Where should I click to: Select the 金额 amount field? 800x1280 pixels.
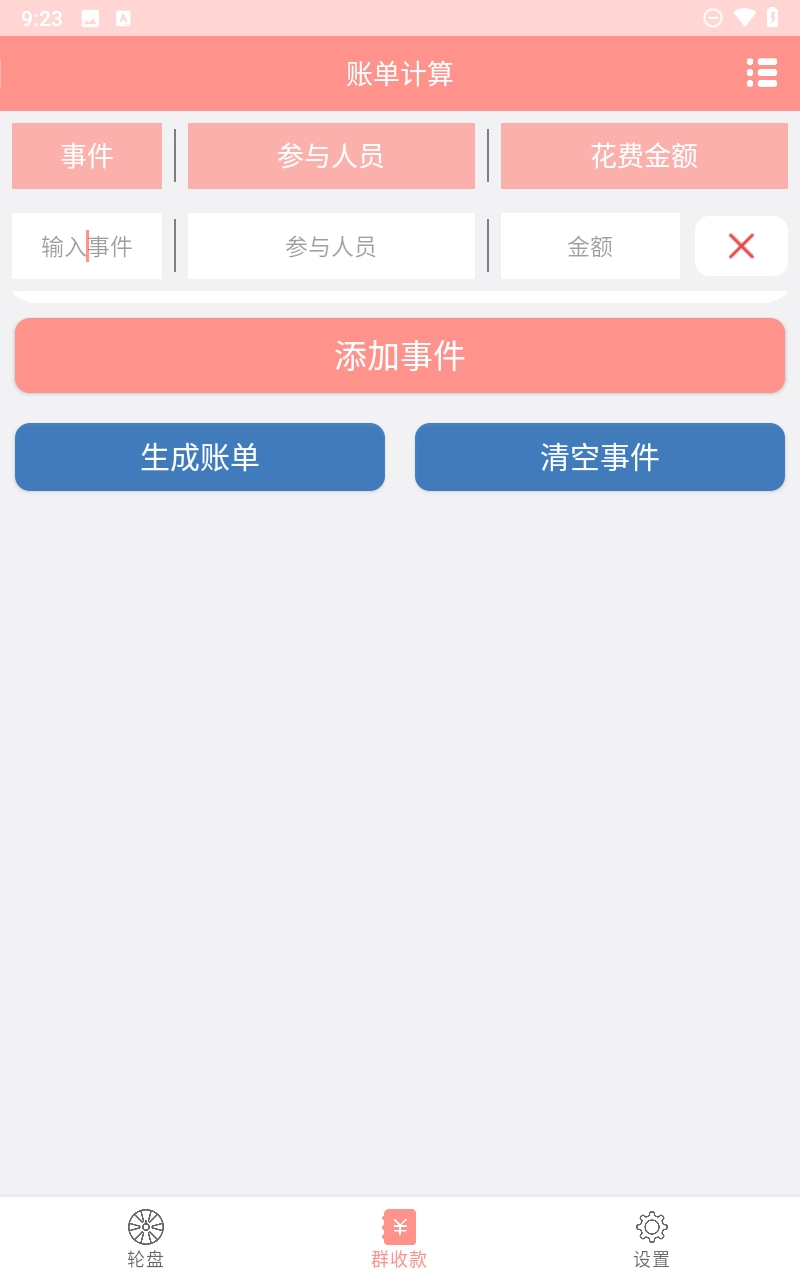coord(590,246)
